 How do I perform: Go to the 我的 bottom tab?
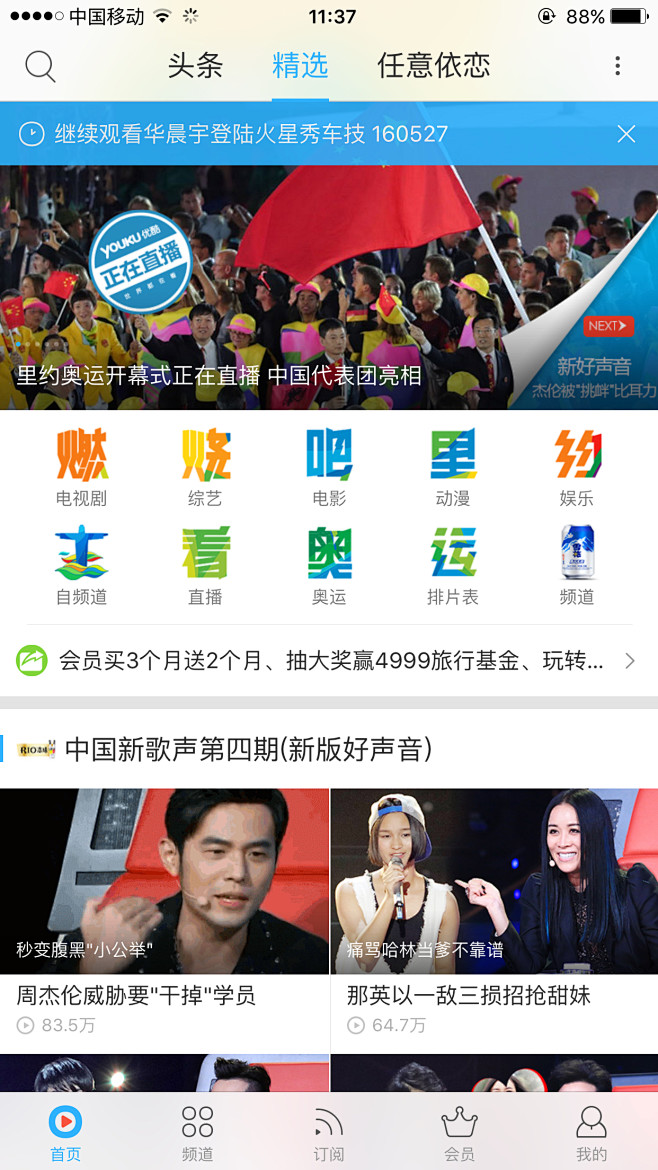tap(591, 1133)
